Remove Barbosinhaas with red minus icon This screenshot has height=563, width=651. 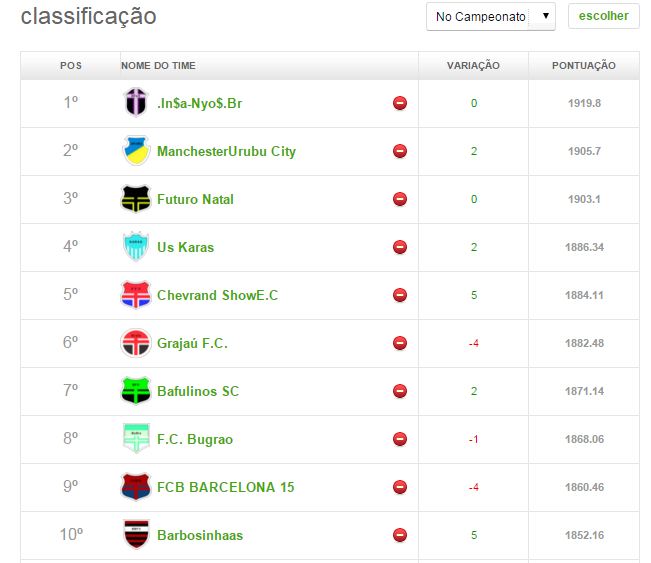coord(400,535)
